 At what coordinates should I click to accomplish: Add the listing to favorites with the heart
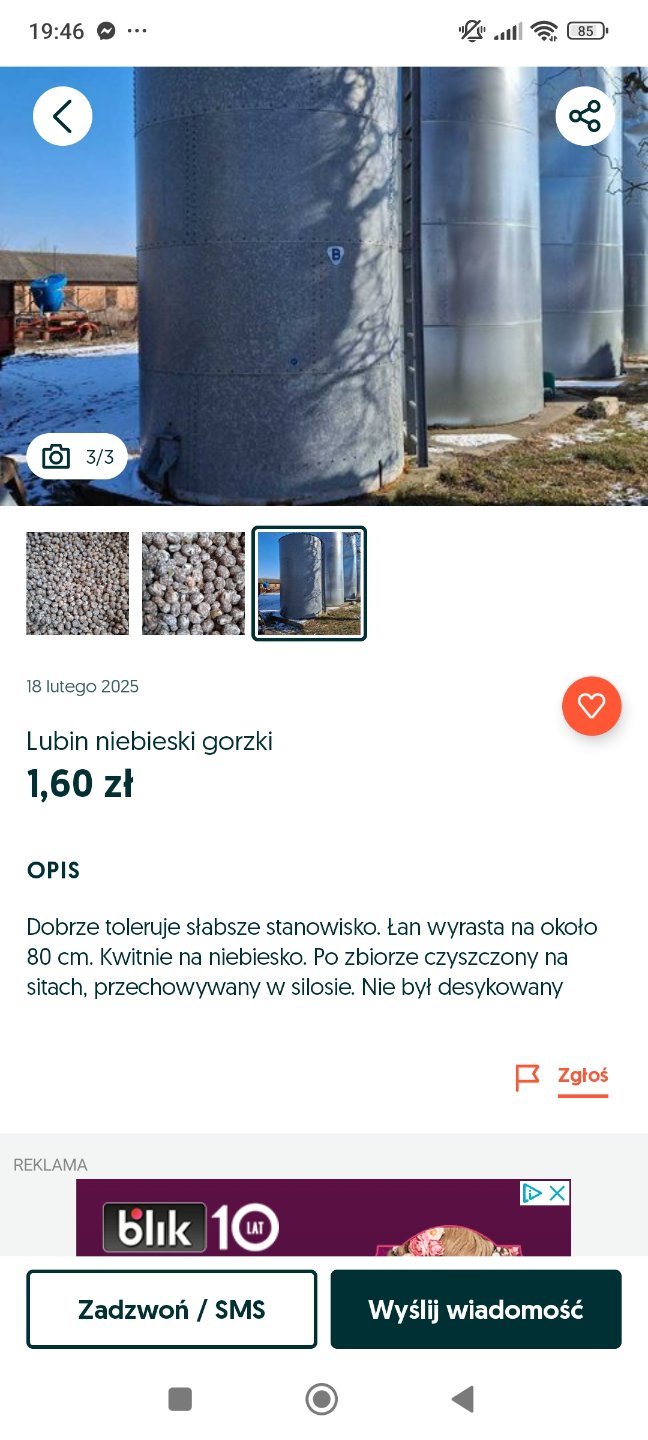click(591, 707)
